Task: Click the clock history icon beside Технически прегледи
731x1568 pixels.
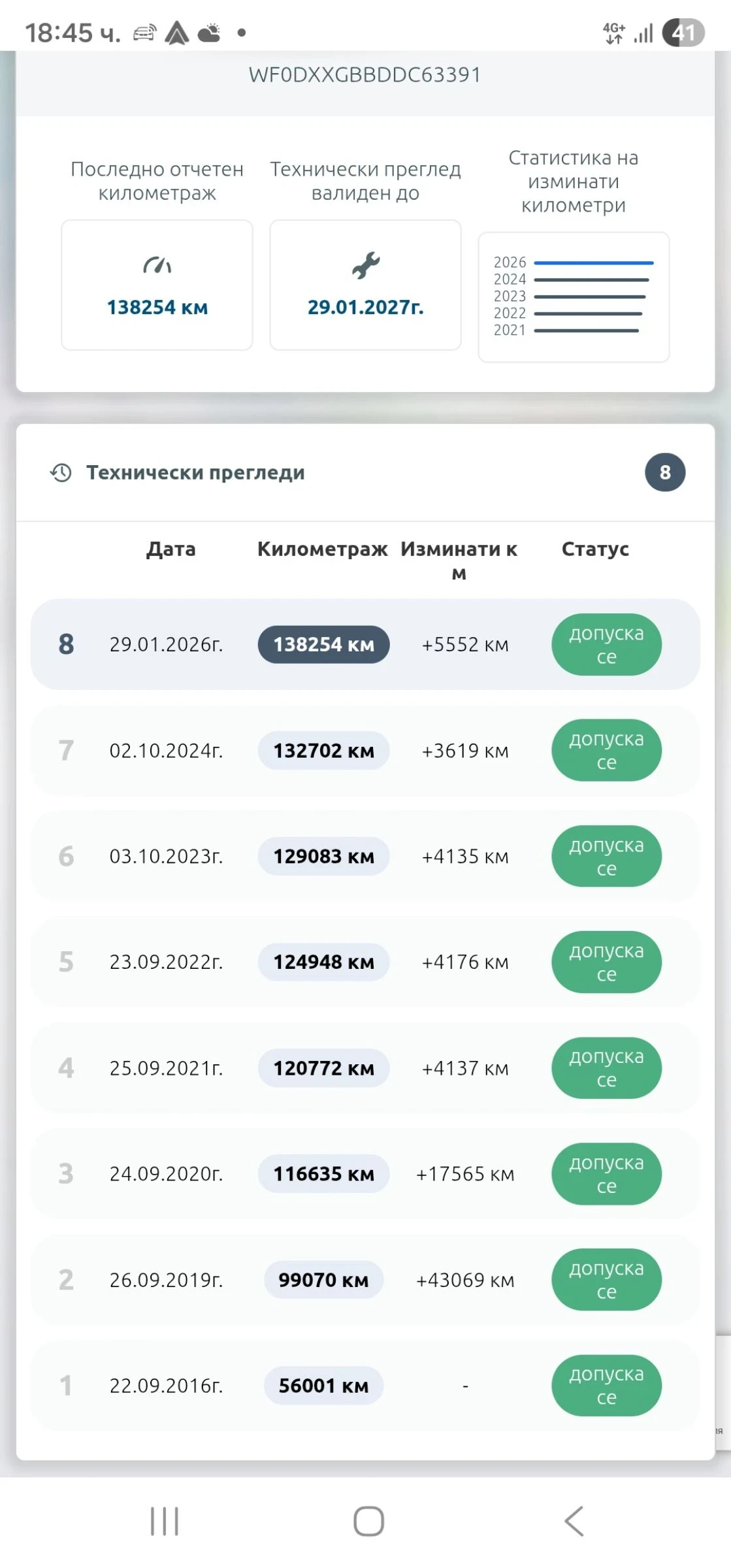Action: coord(61,472)
